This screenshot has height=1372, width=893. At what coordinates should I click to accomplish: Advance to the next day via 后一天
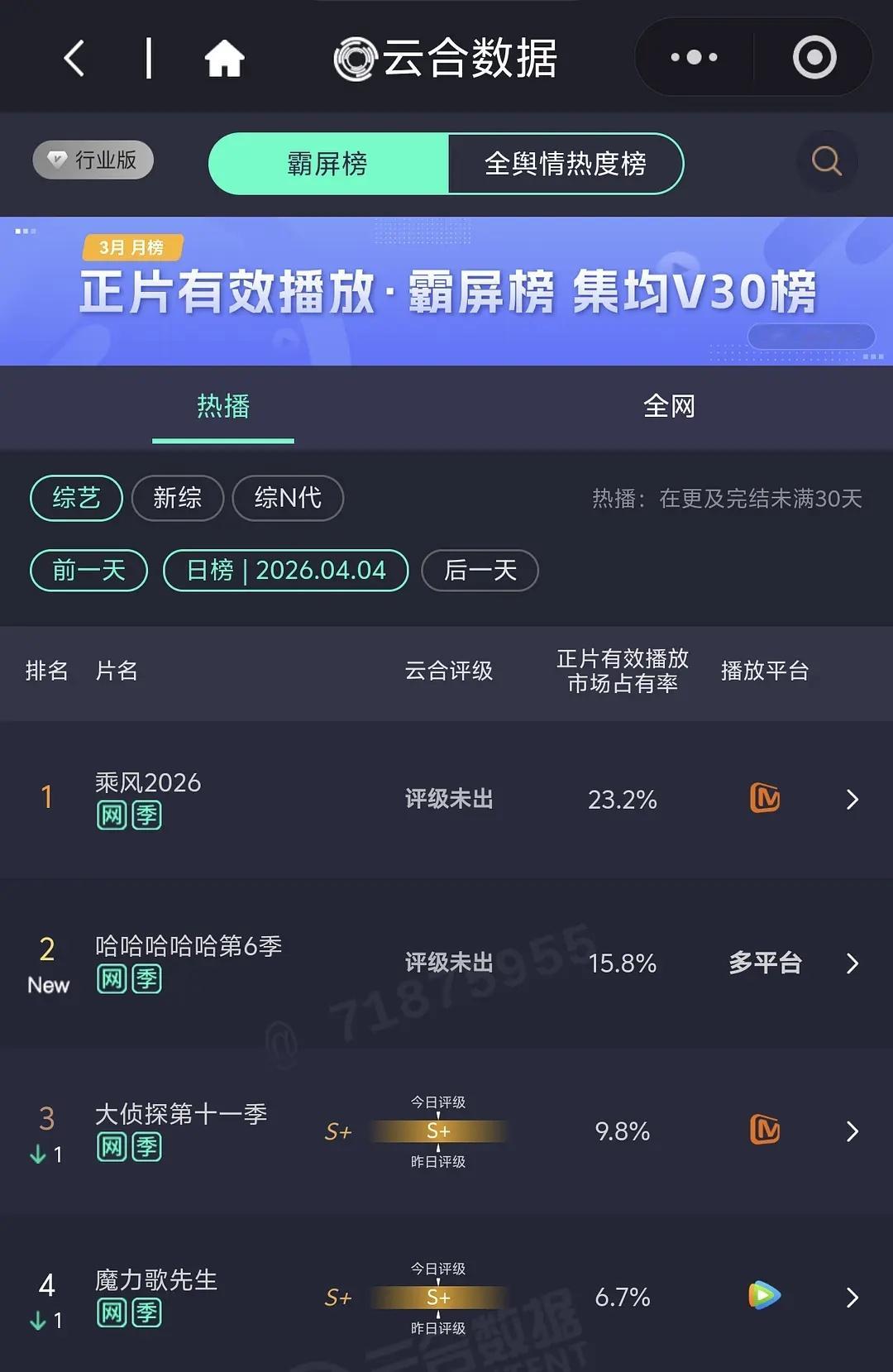coord(480,570)
